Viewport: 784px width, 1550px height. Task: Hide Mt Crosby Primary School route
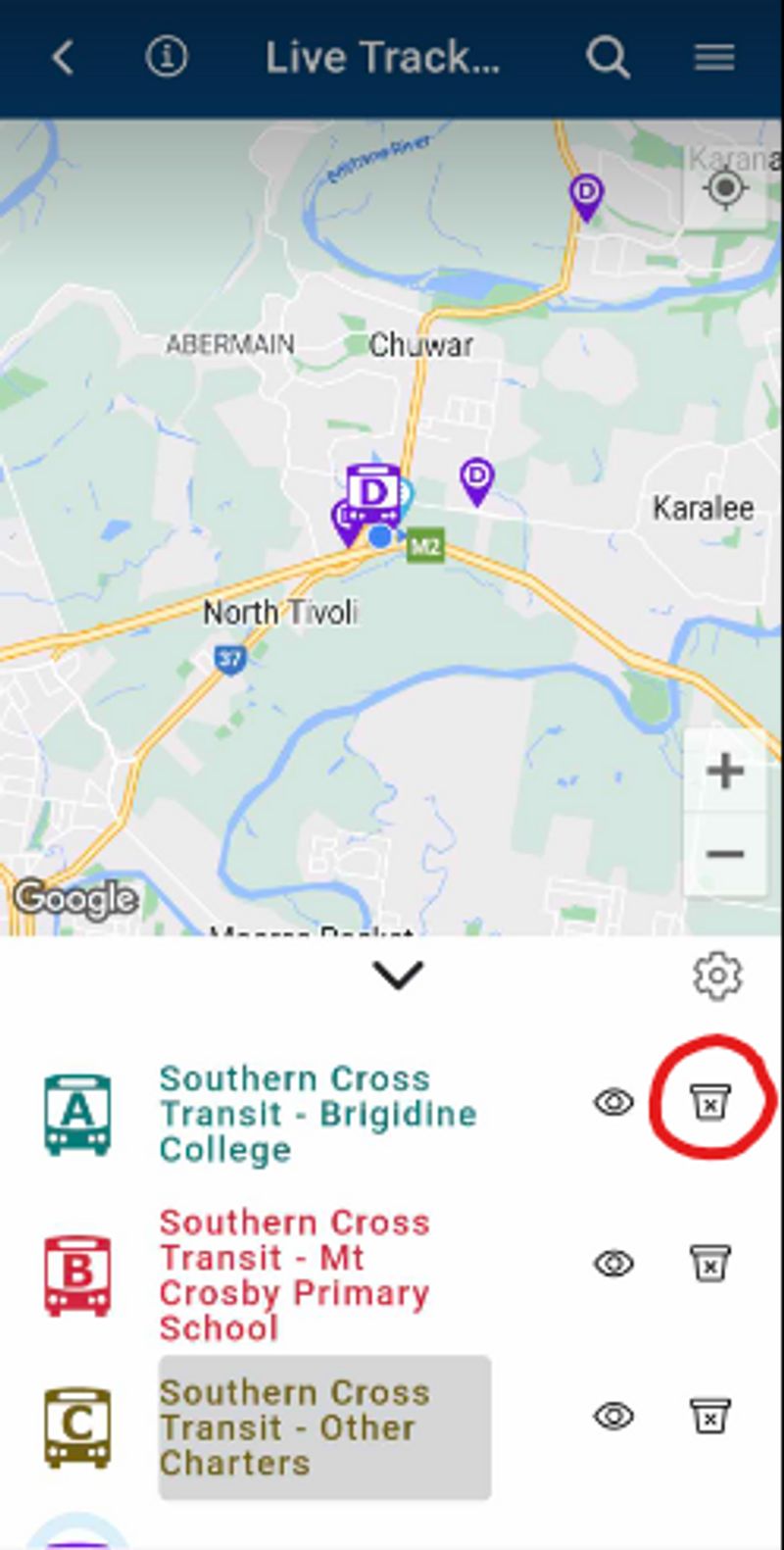tap(613, 1264)
